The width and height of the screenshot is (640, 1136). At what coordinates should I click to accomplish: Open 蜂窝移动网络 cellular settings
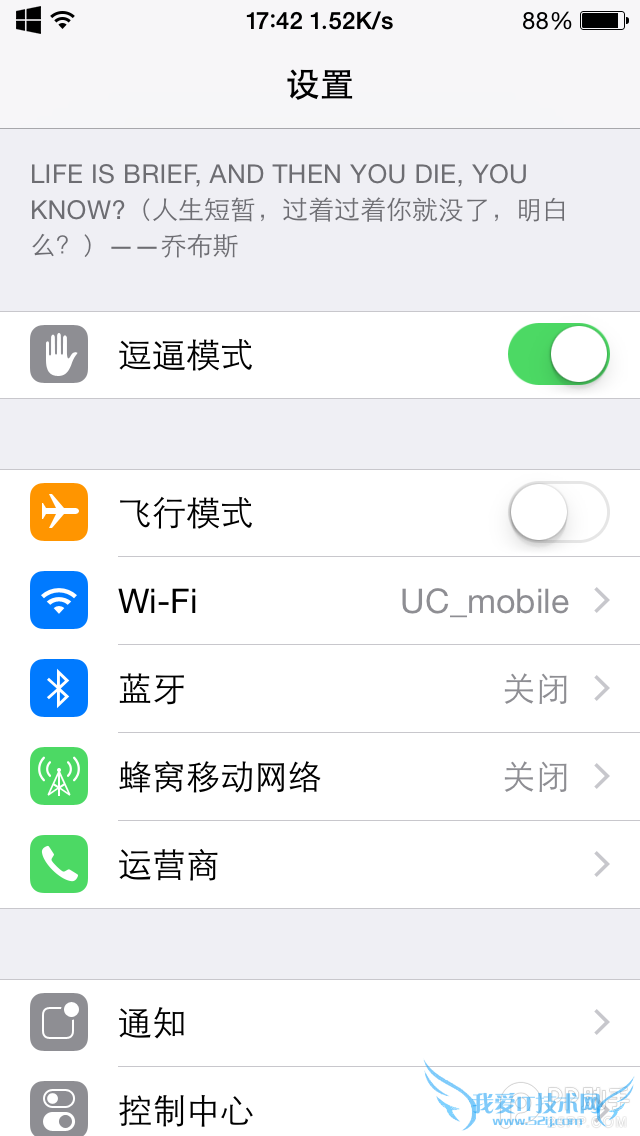click(320, 777)
